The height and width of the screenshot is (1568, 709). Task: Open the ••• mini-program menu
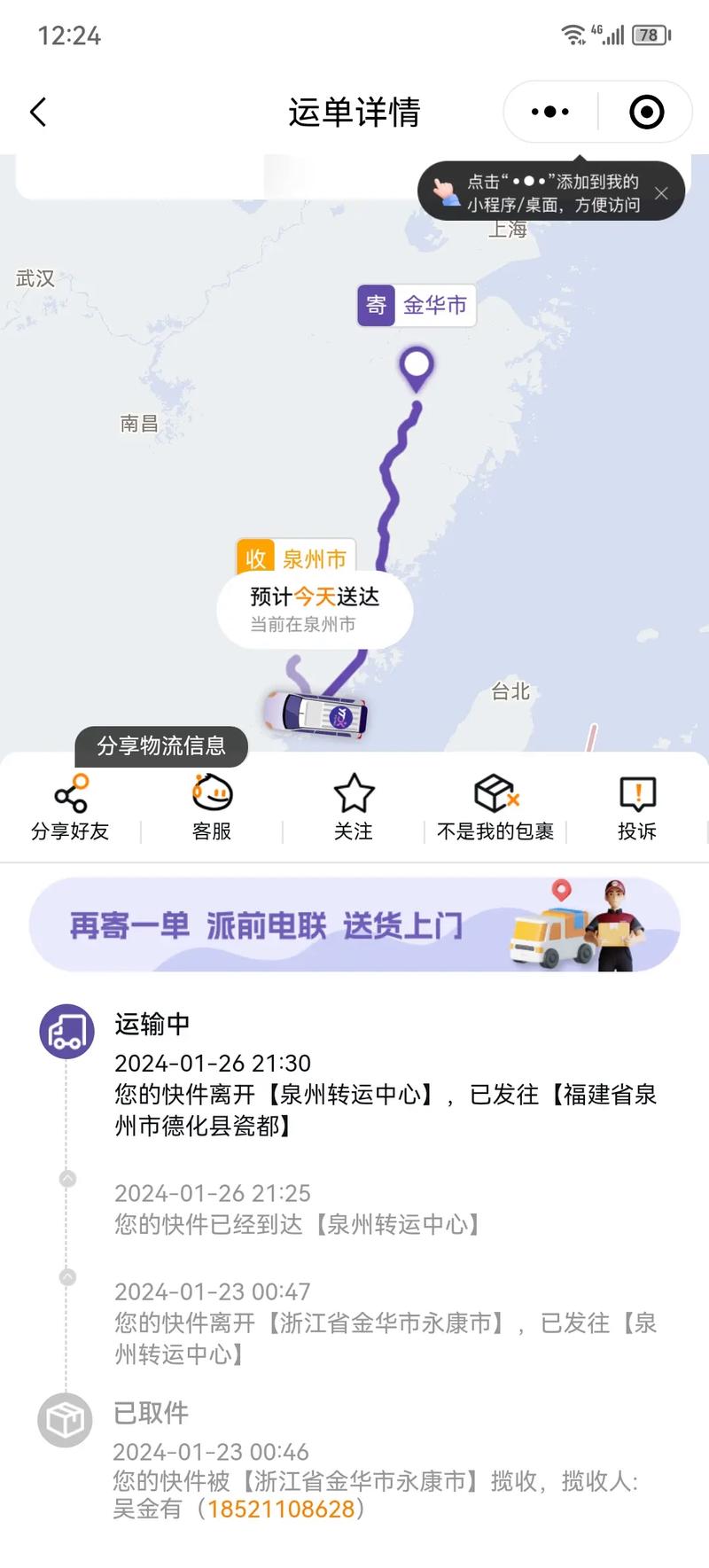548,112
